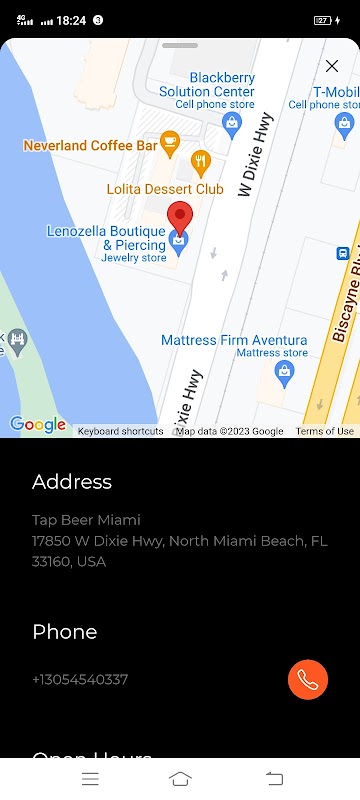Select the Mattress Firm Aventura marker
This screenshot has height=800, width=360.
pos(285,374)
